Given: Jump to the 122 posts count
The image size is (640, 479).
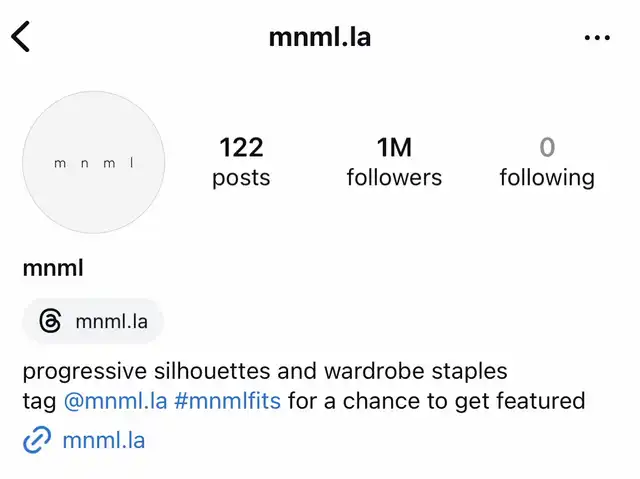Looking at the screenshot, I should point(241,162).
